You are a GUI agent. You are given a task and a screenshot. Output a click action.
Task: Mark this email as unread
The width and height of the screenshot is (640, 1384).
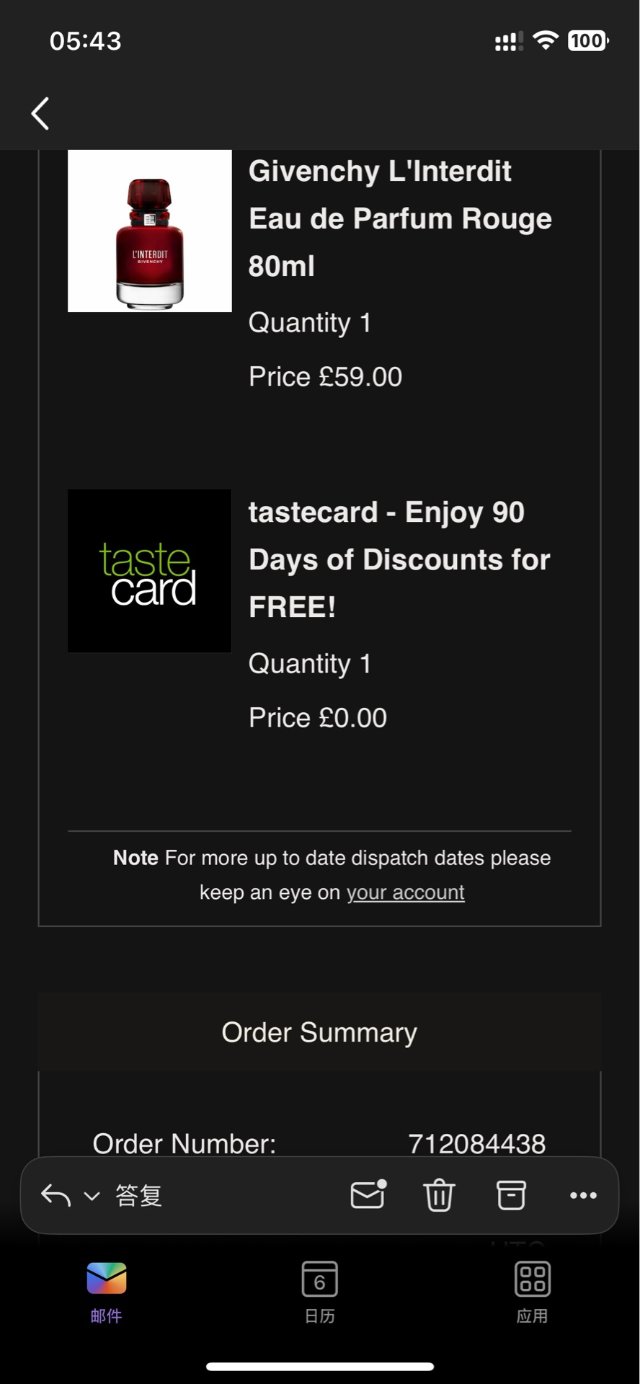367,1195
